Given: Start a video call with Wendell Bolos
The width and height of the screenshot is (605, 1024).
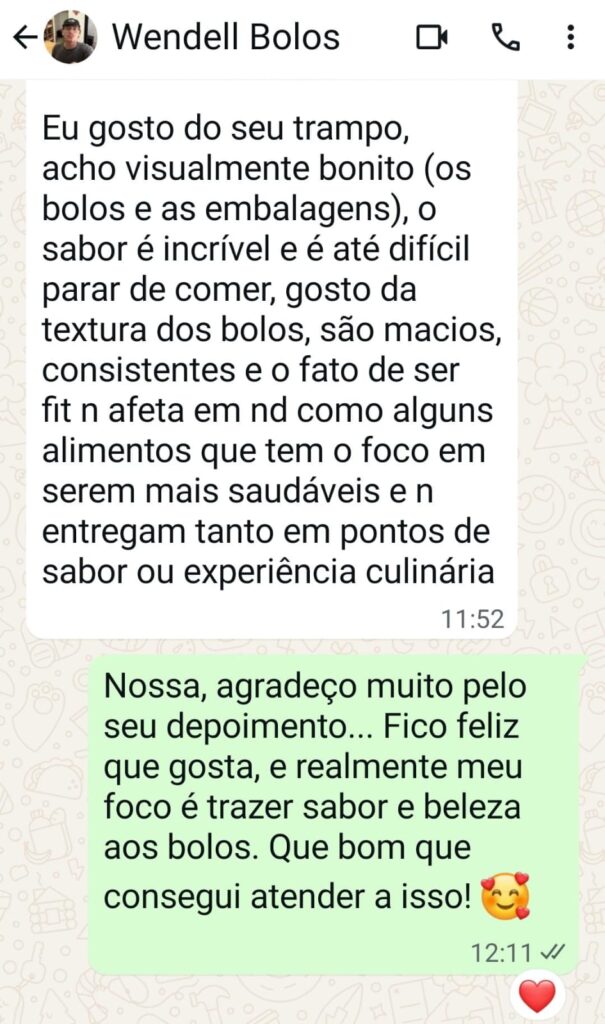Looking at the screenshot, I should [432, 38].
